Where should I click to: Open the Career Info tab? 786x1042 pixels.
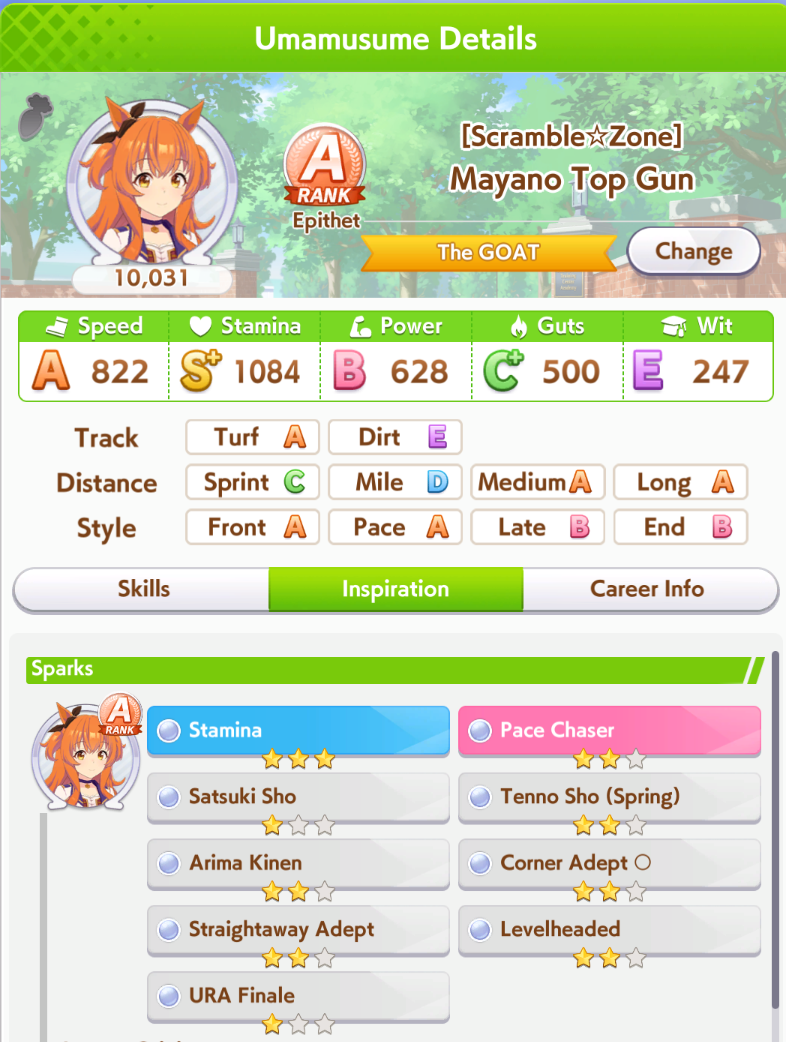(648, 589)
